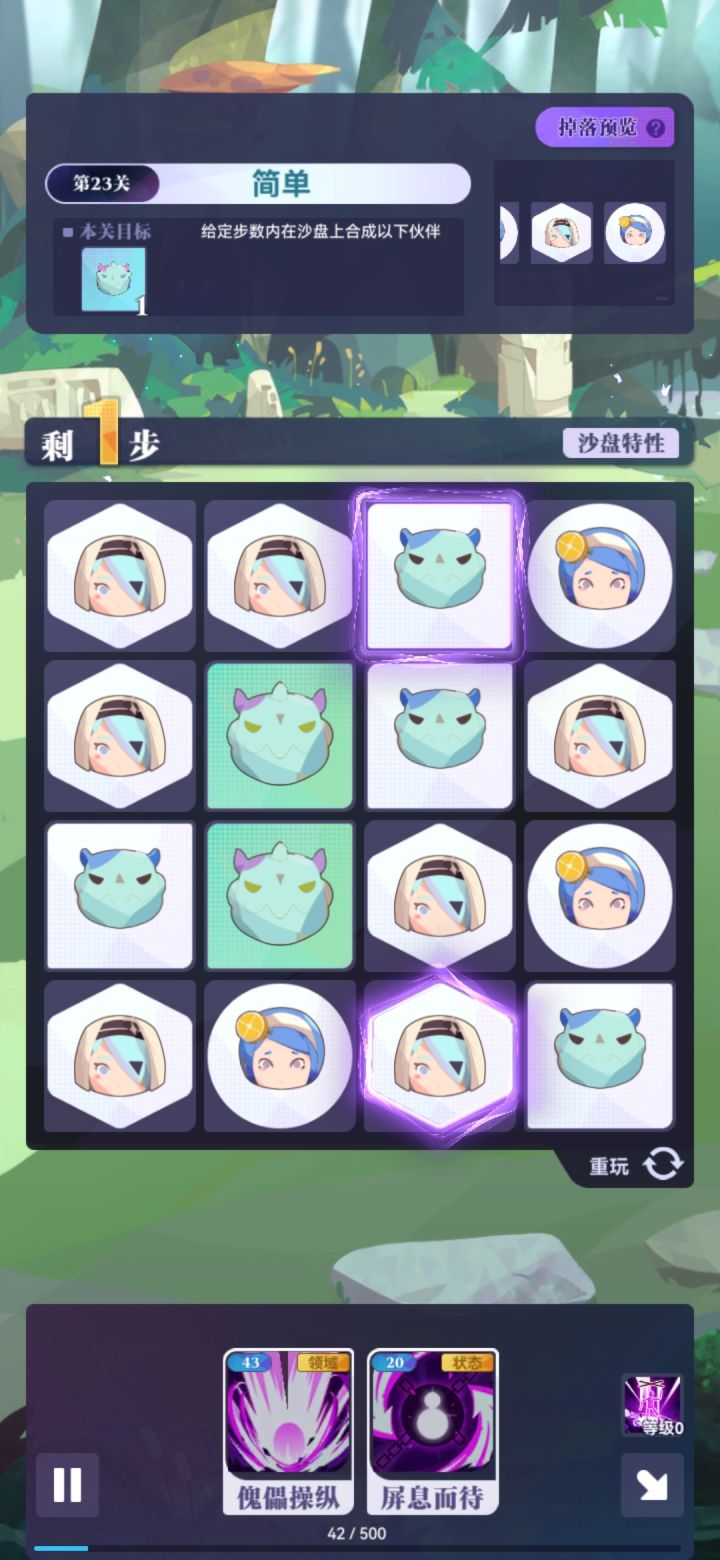The width and height of the screenshot is (720, 1560).
Task: Click the diagonal arrow icon bottom right
Action: click(x=652, y=1486)
